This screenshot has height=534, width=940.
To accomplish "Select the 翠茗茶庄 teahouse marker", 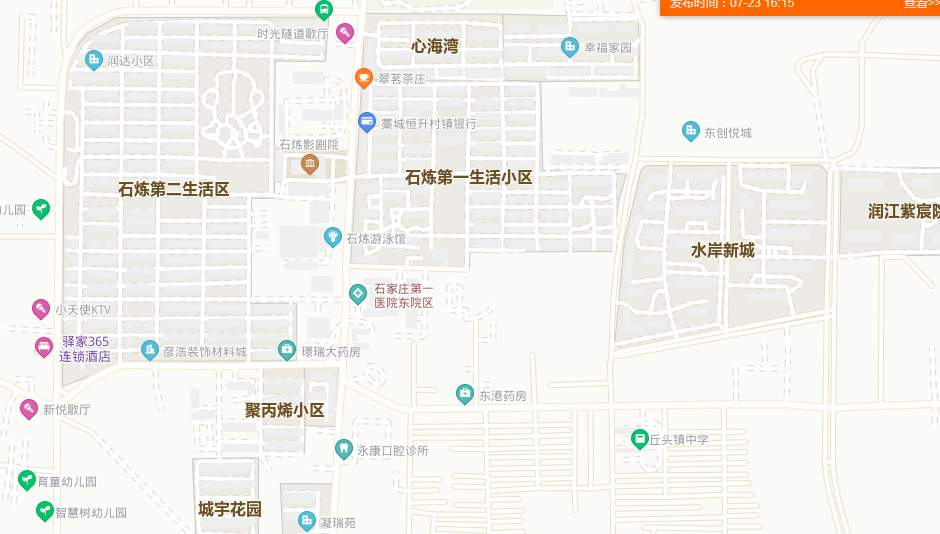I will click(365, 77).
